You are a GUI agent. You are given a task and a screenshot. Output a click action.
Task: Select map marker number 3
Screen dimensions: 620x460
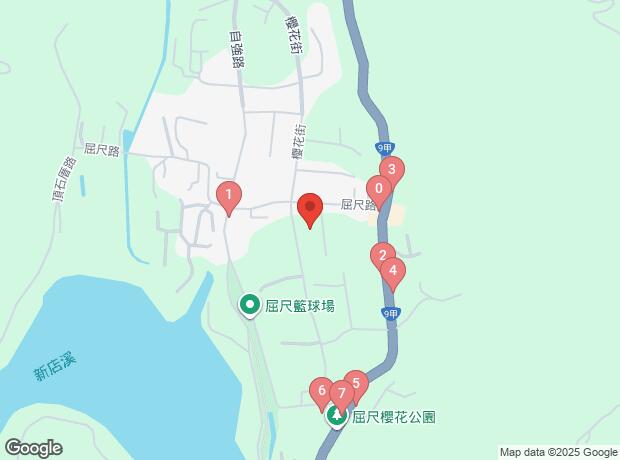tap(392, 170)
